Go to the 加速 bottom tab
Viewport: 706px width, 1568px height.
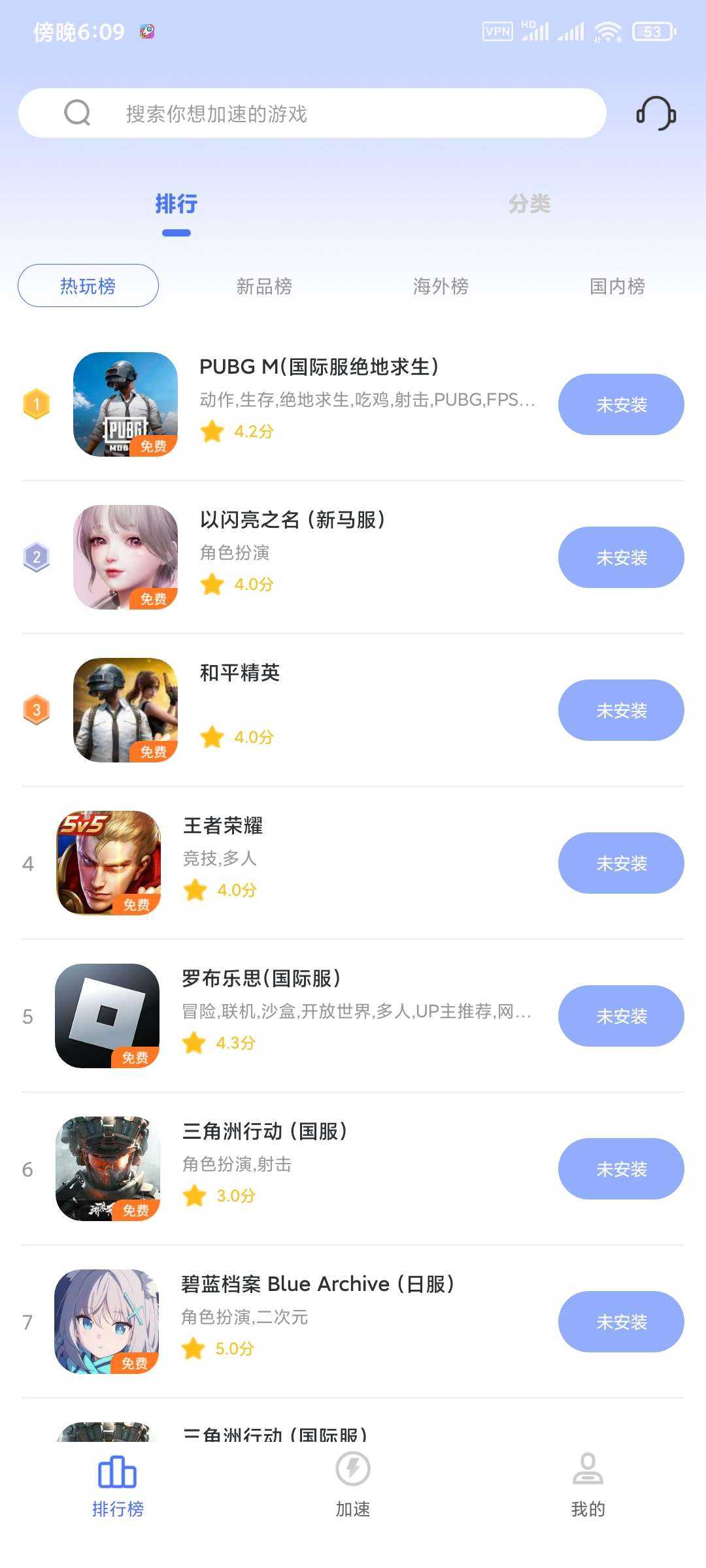pos(353,1484)
